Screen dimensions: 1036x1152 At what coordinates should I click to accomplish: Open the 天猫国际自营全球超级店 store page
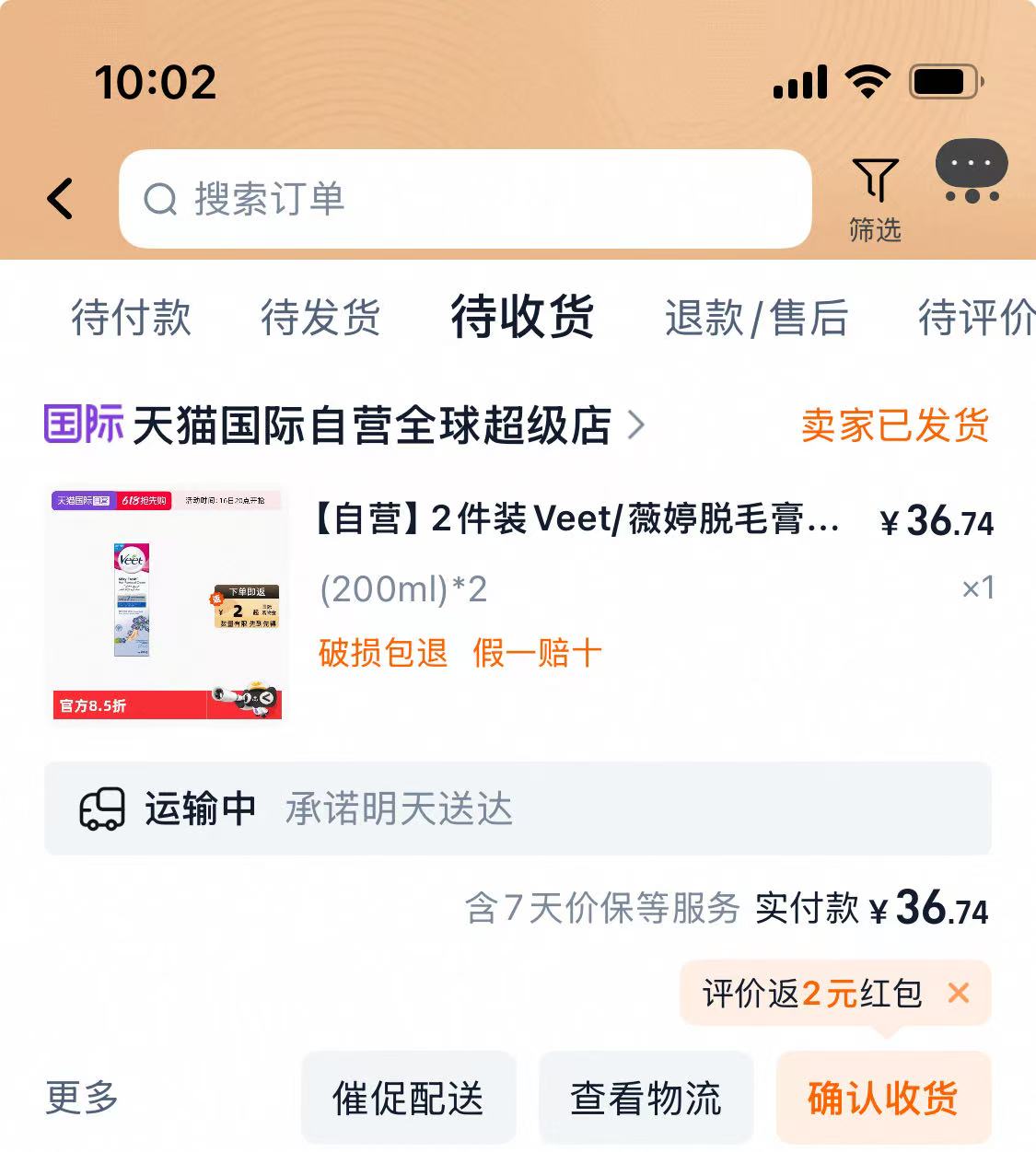[x=372, y=425]
